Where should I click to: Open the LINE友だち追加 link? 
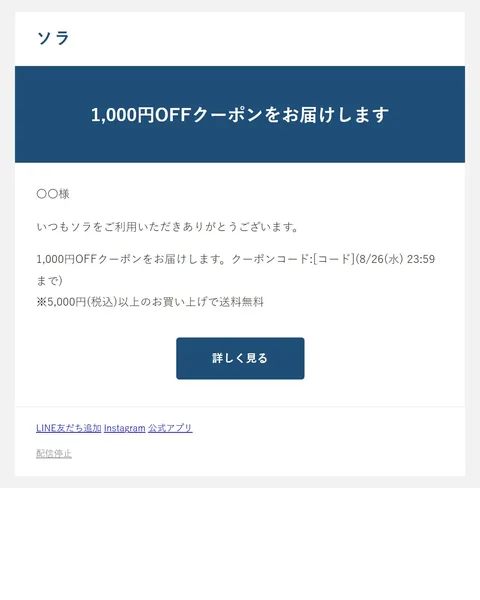[x=69, y=428]
